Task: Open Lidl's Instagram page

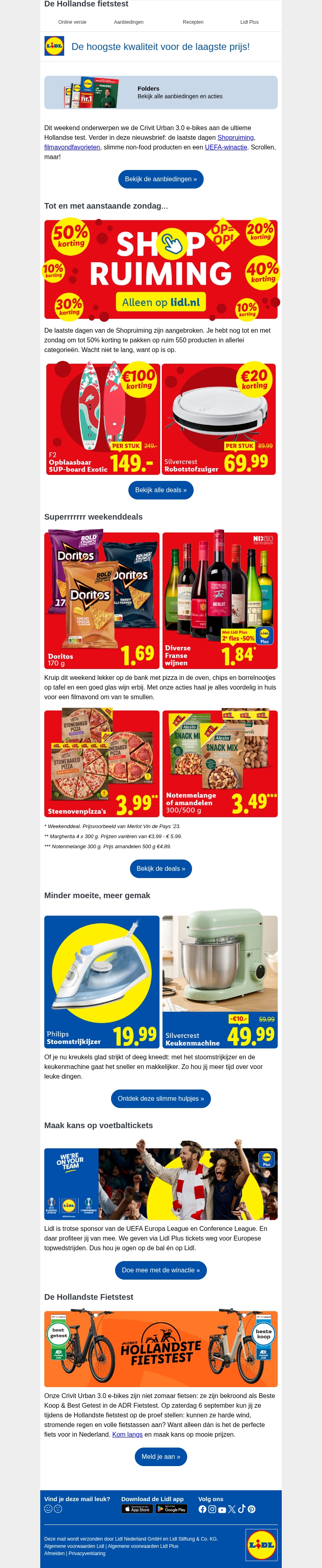Action: pyautogui.click(x=213, y=1509)
